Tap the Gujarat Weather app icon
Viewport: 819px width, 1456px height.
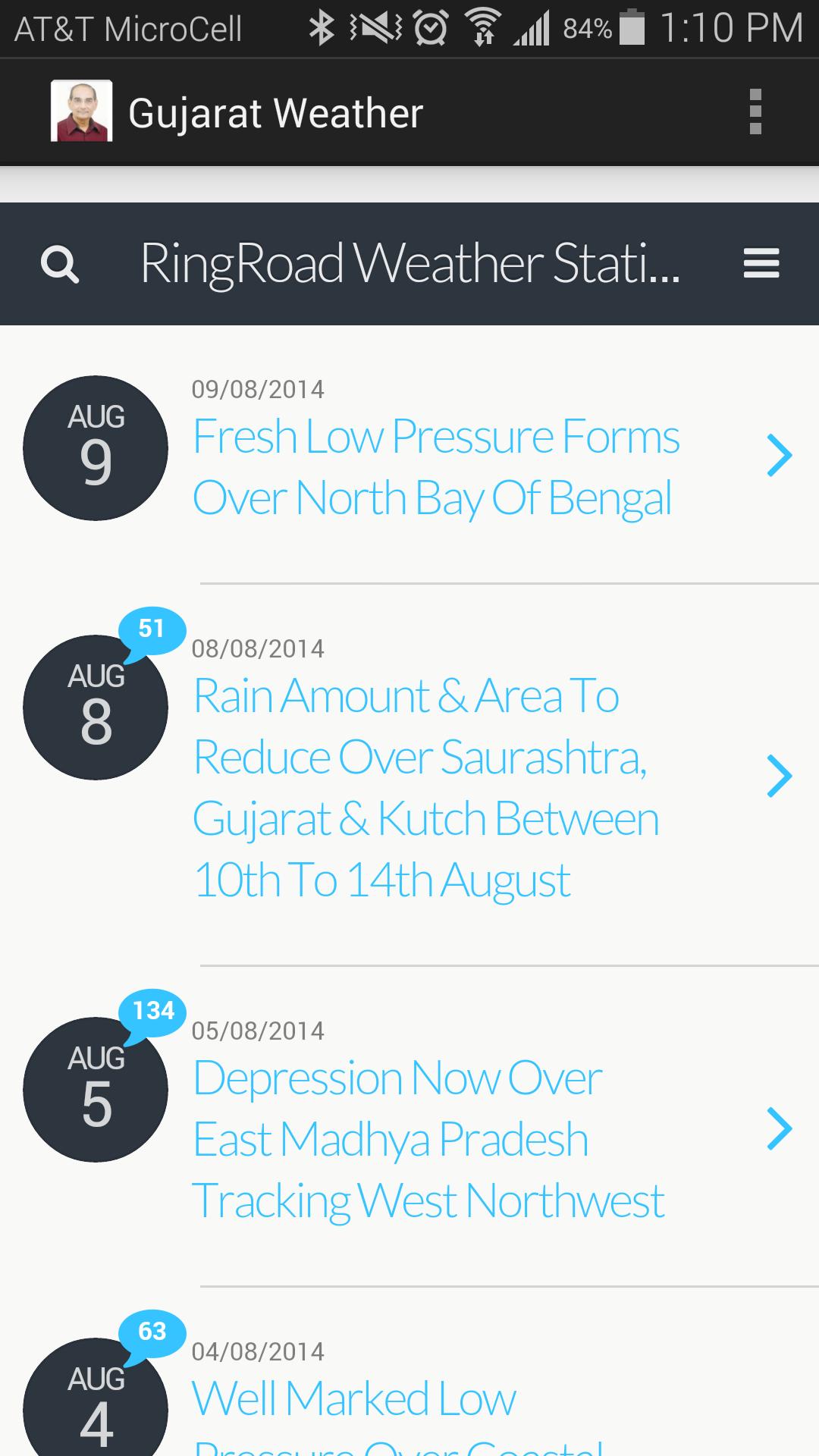pos(82,111)
